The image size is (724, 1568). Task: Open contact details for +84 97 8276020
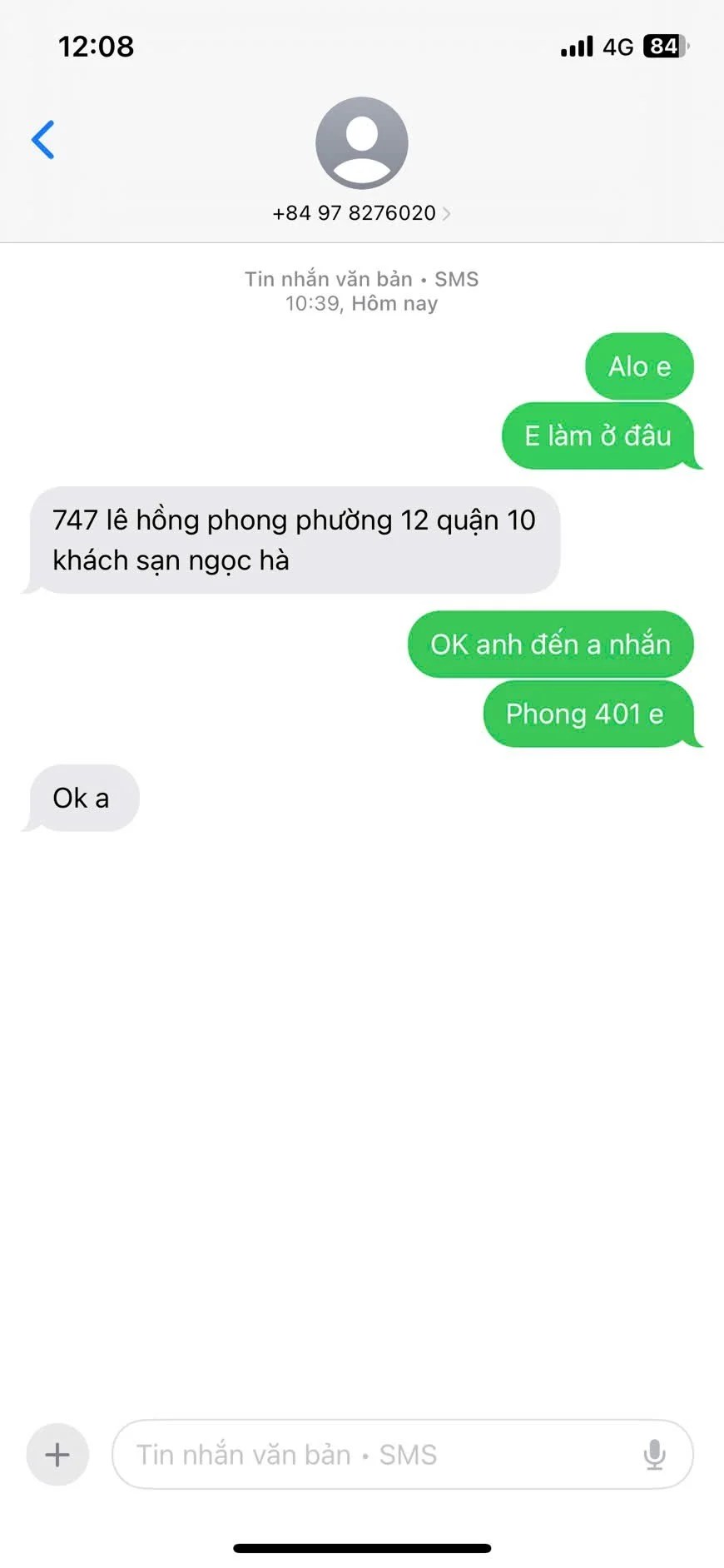tap(361, 213)
